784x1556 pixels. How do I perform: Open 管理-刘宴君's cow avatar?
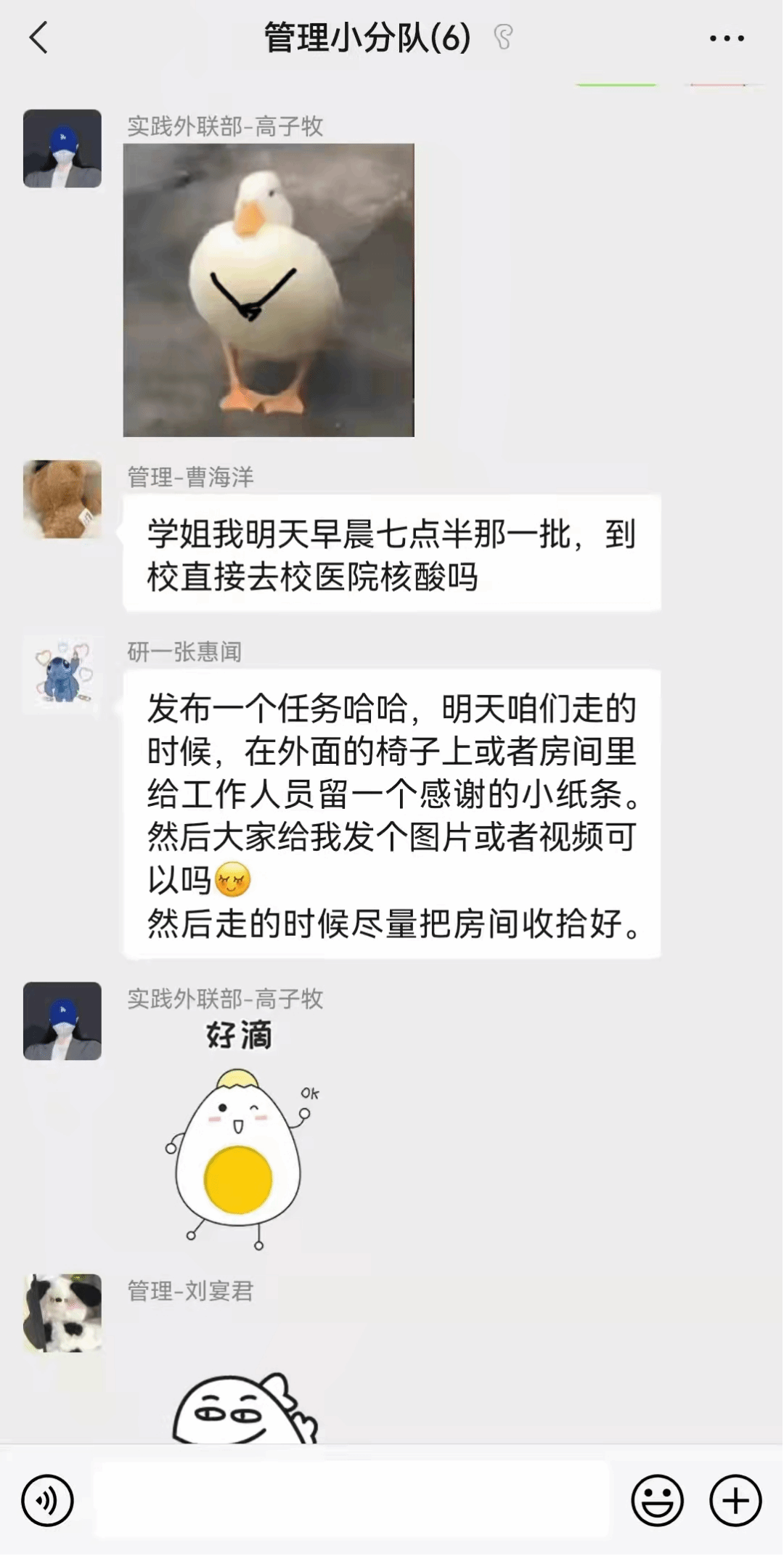pyautogui.click(x=62, y=1313)
